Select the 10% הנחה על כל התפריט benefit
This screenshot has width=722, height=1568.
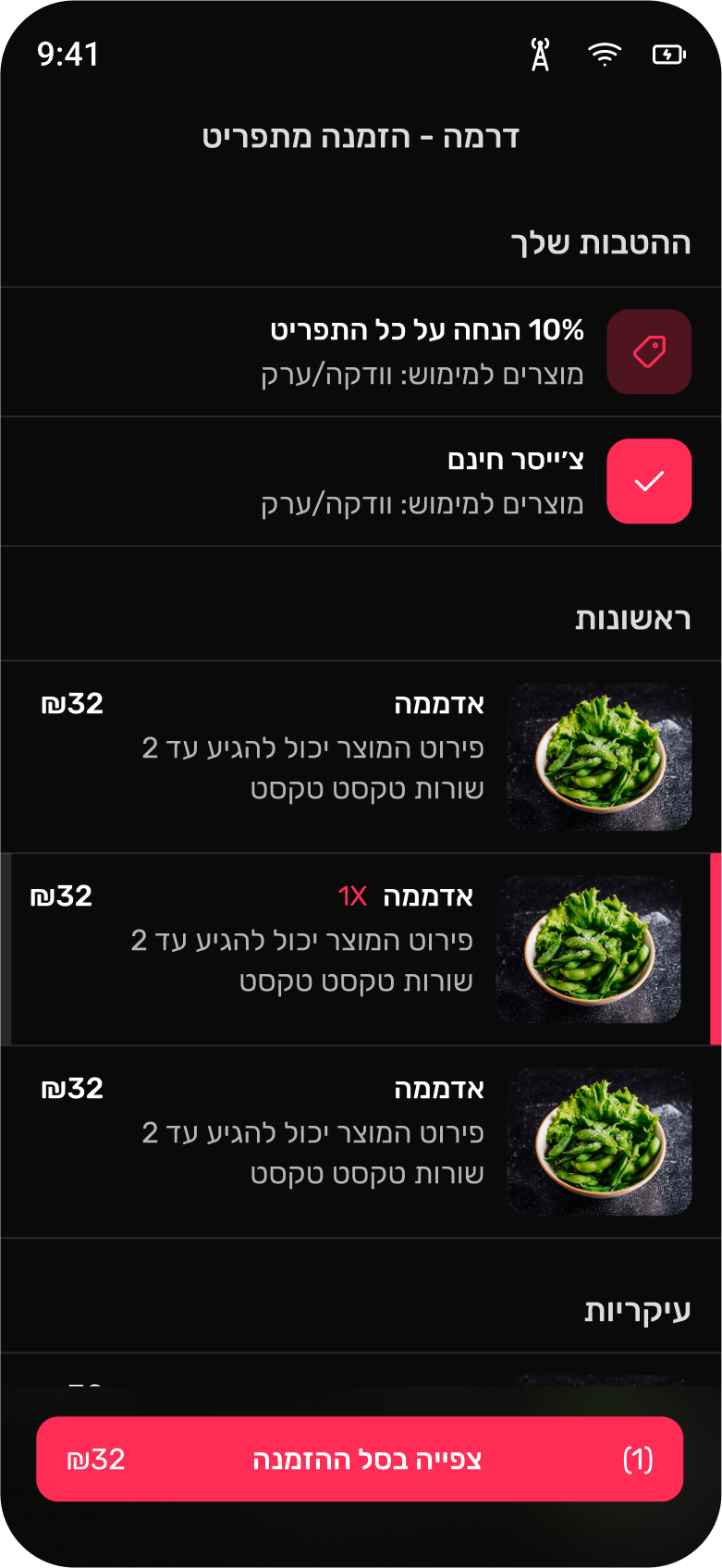pos(648,352)
